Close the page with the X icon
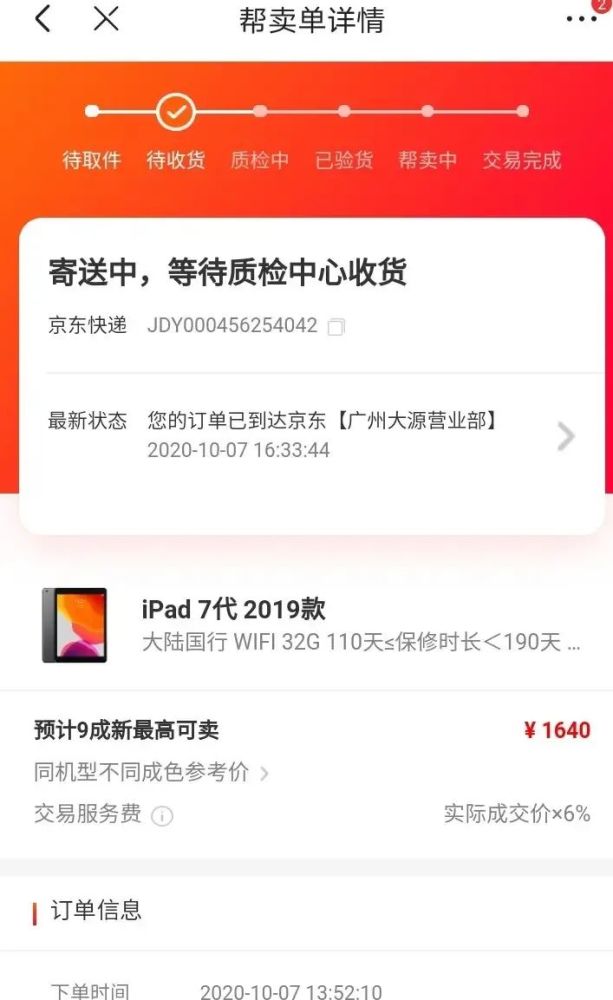 tap(106, 19)
